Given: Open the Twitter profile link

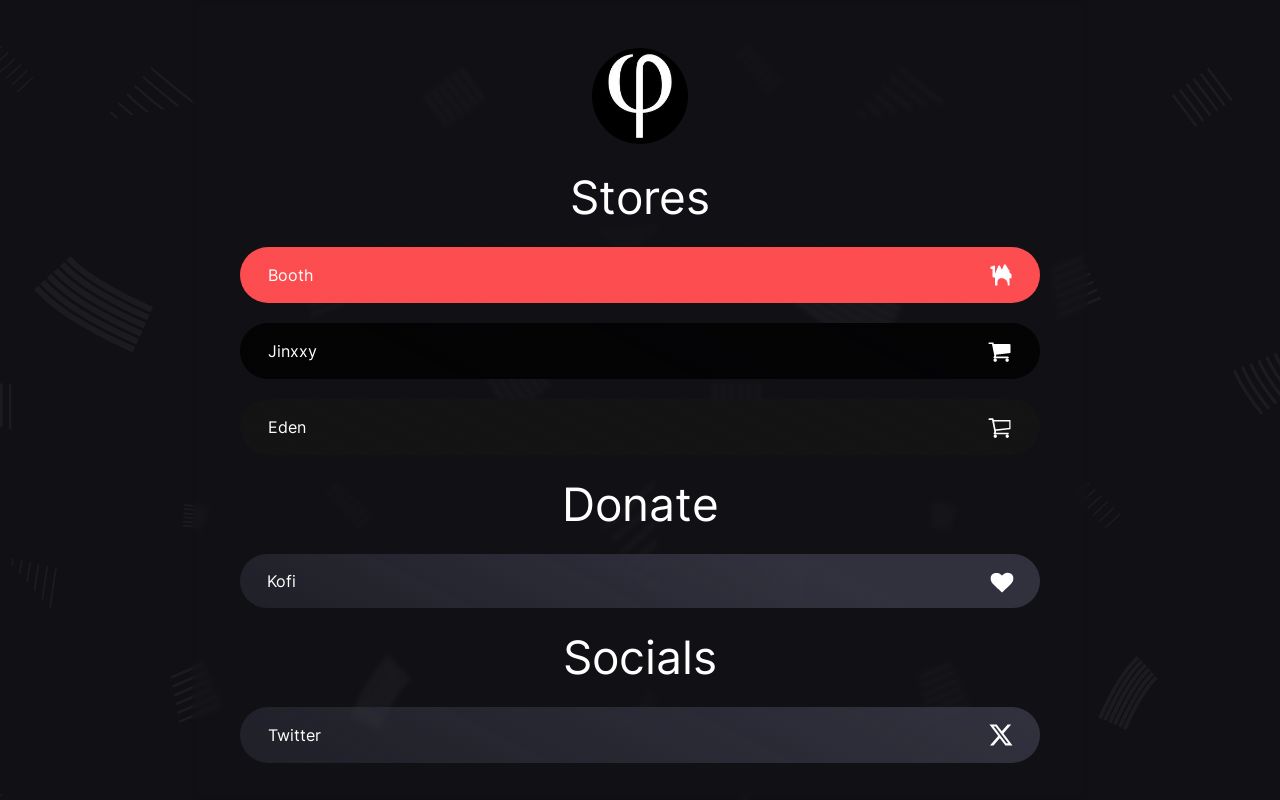Looking at the screenshot, I should [640, 735].
